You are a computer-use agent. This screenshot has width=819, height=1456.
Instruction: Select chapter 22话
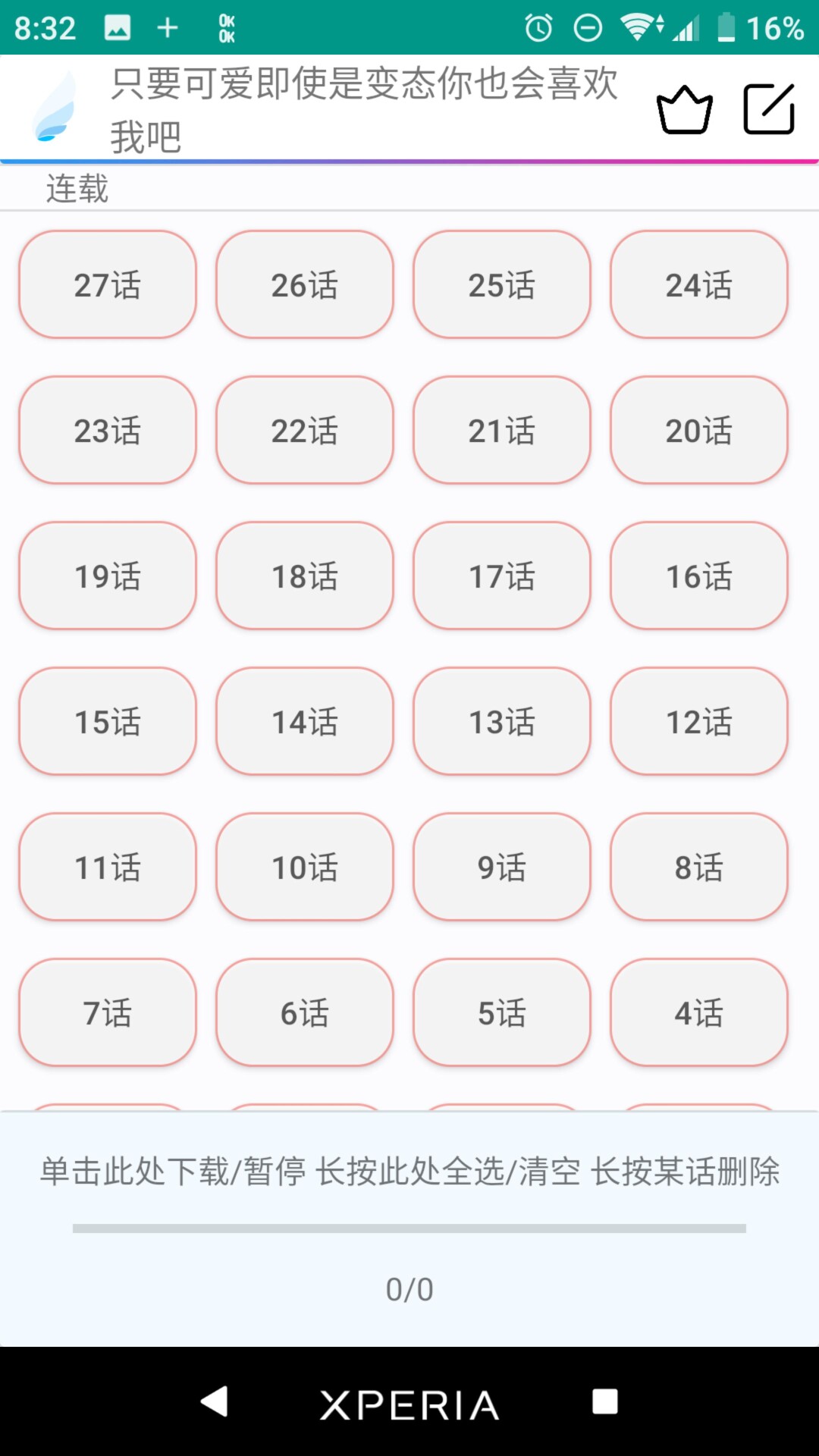[305, 431]
